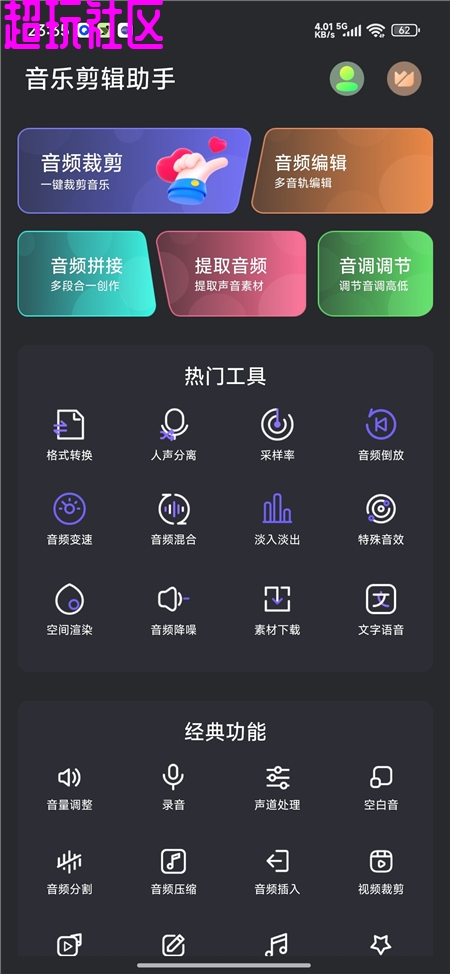Open the 音频压缩 tool
Screen dimensions: 450x974
point(173,872)
